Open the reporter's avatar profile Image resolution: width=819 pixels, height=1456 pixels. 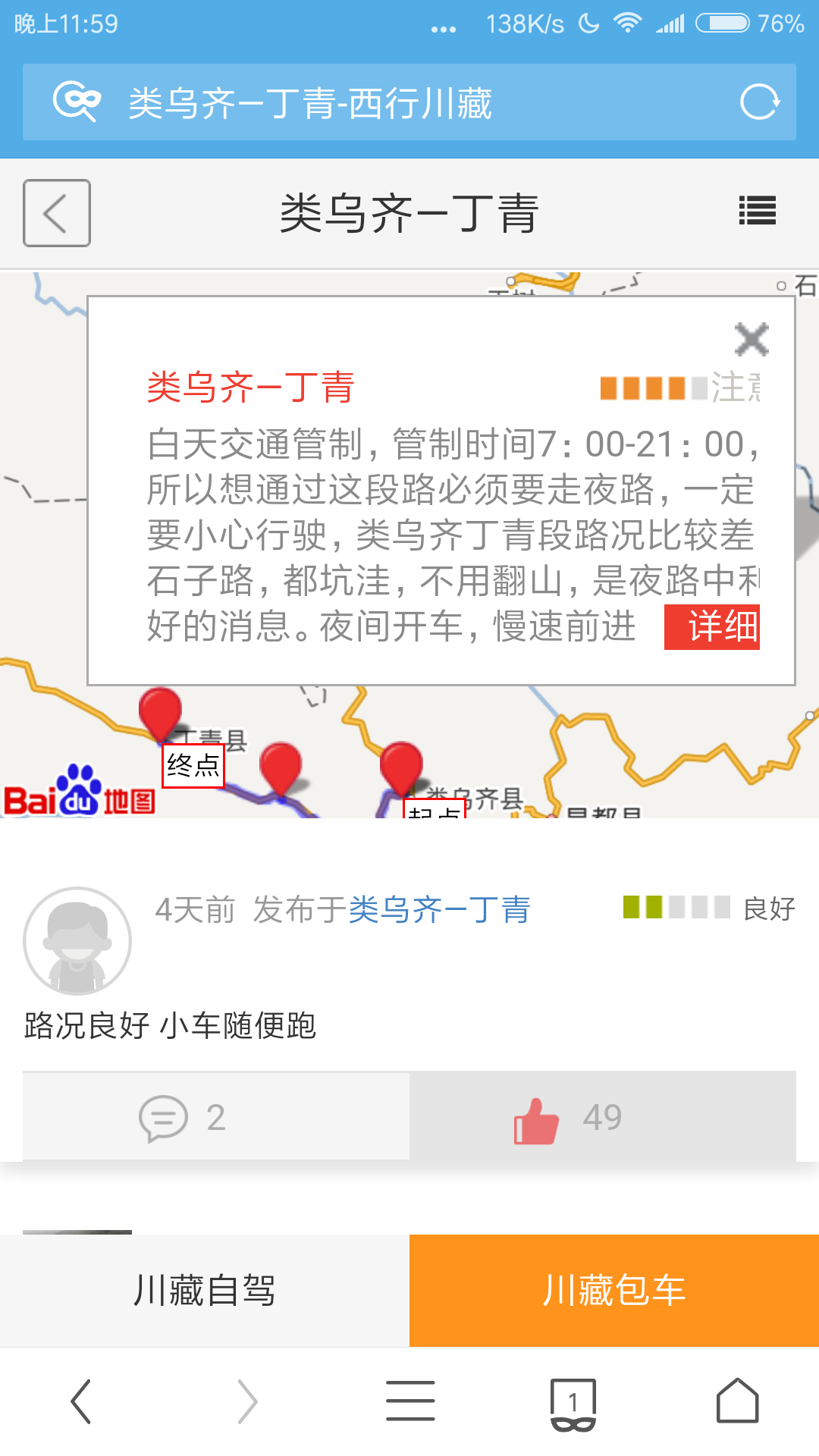click(77, 941)
